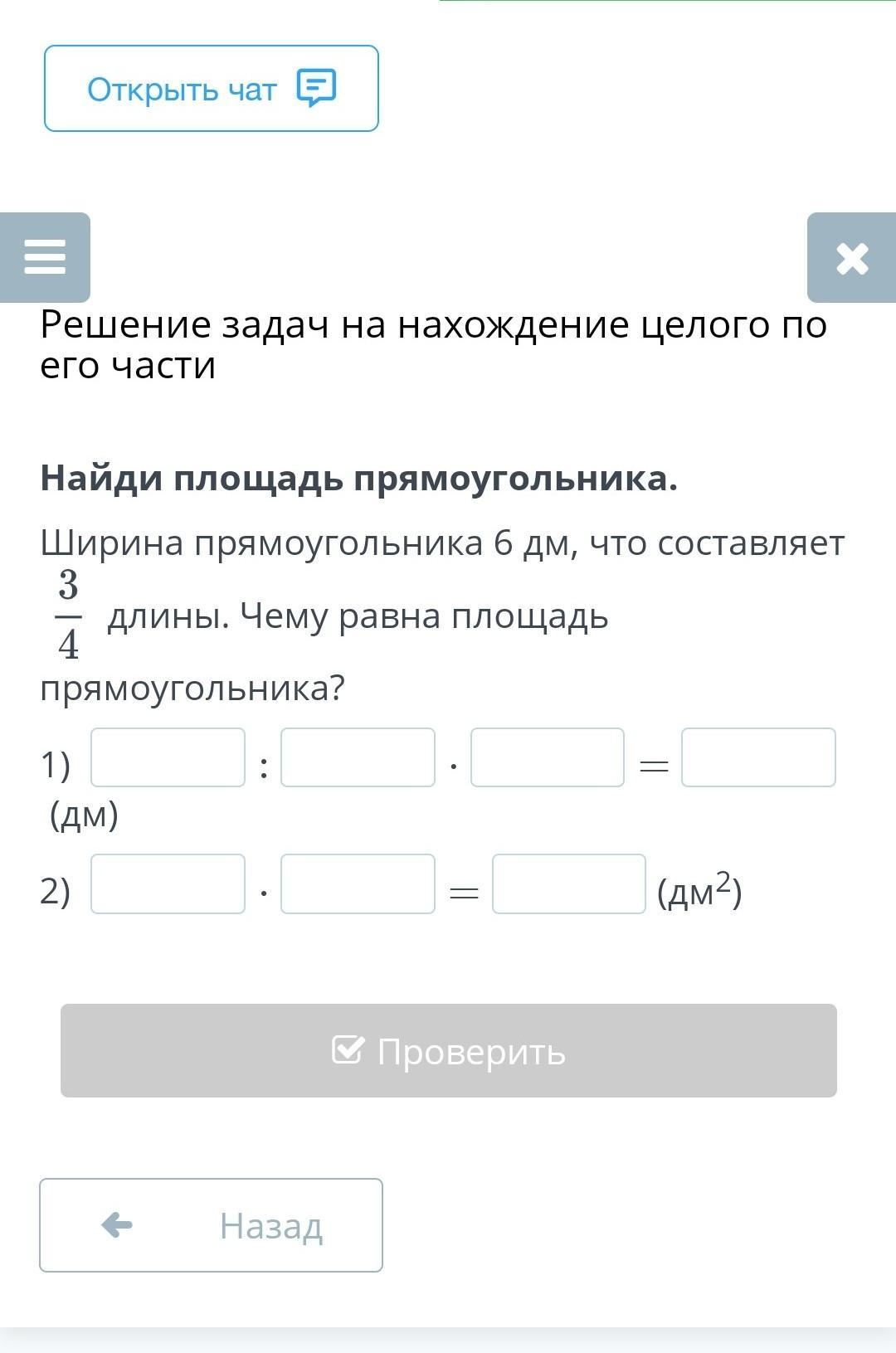Image resolution: width=896 pixels, height=1353 pixels.
Task: Close the task panel
Action: (x=851, y=258)
